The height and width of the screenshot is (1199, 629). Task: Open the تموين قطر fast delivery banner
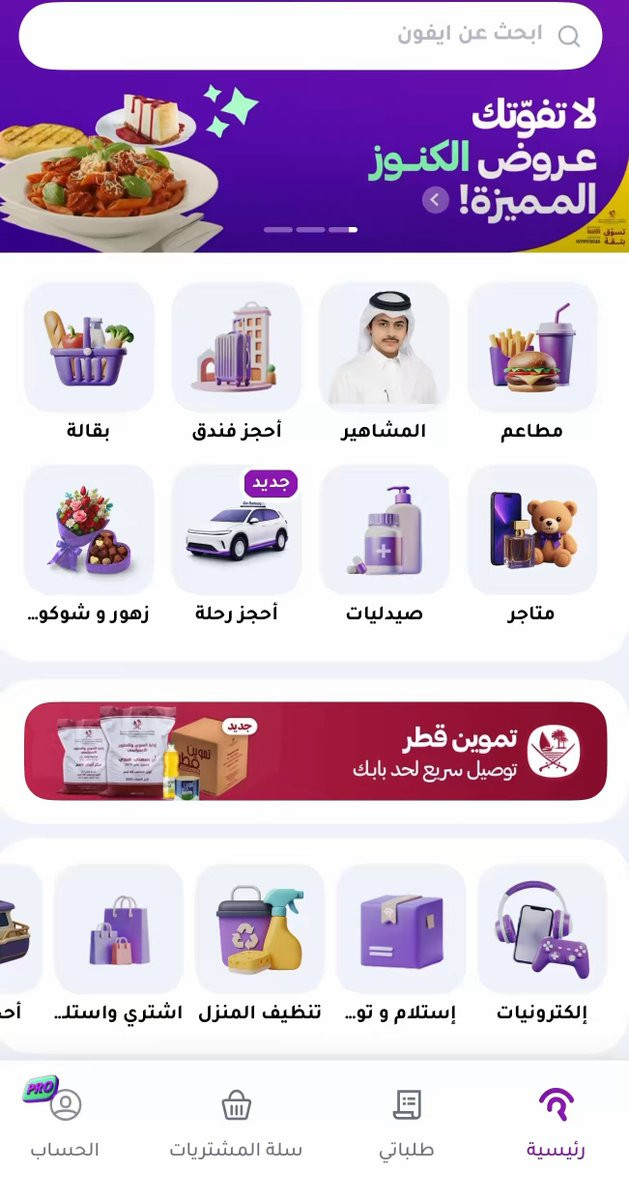pyautogui.click(x=315, y=751)
